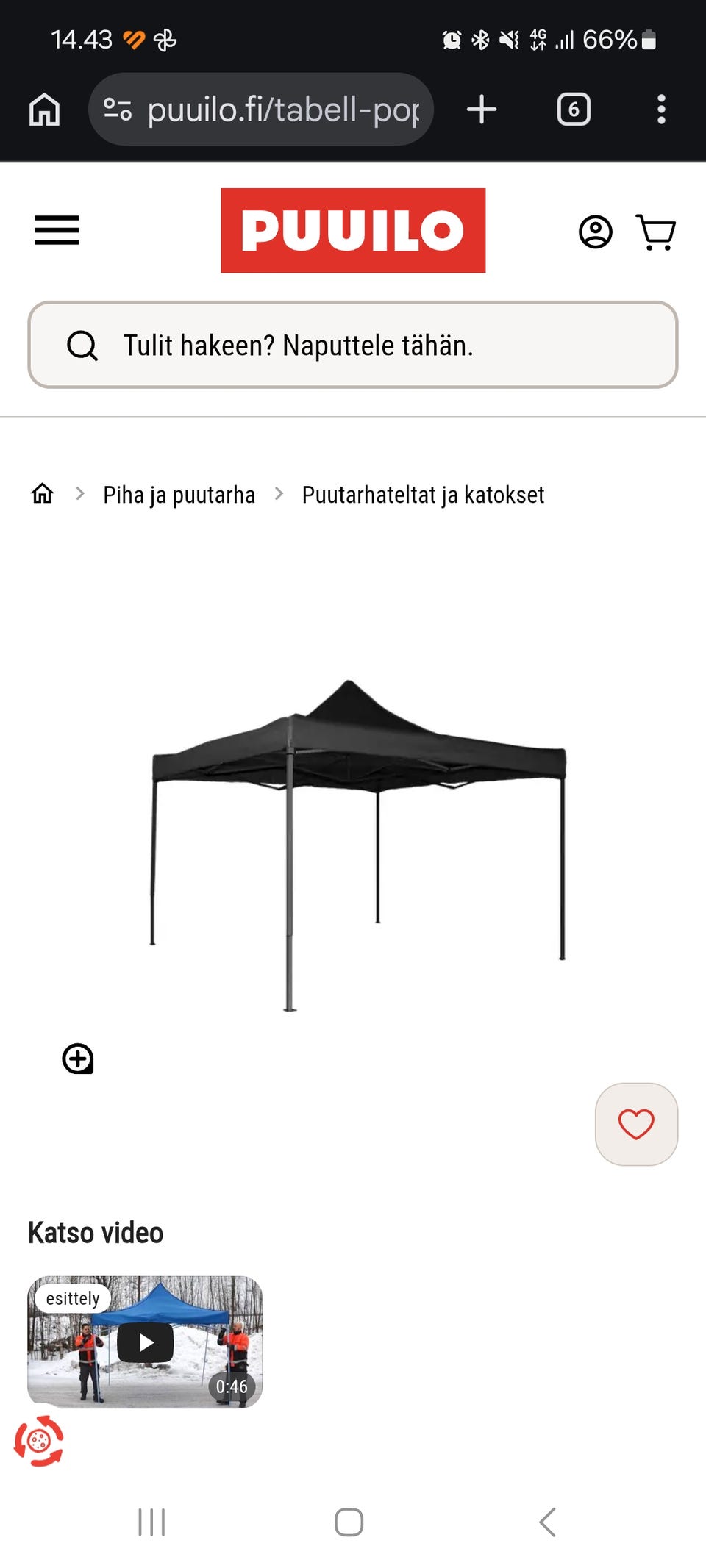
Task: Click the esittely label on the video
Action: tap(71, 1299)
